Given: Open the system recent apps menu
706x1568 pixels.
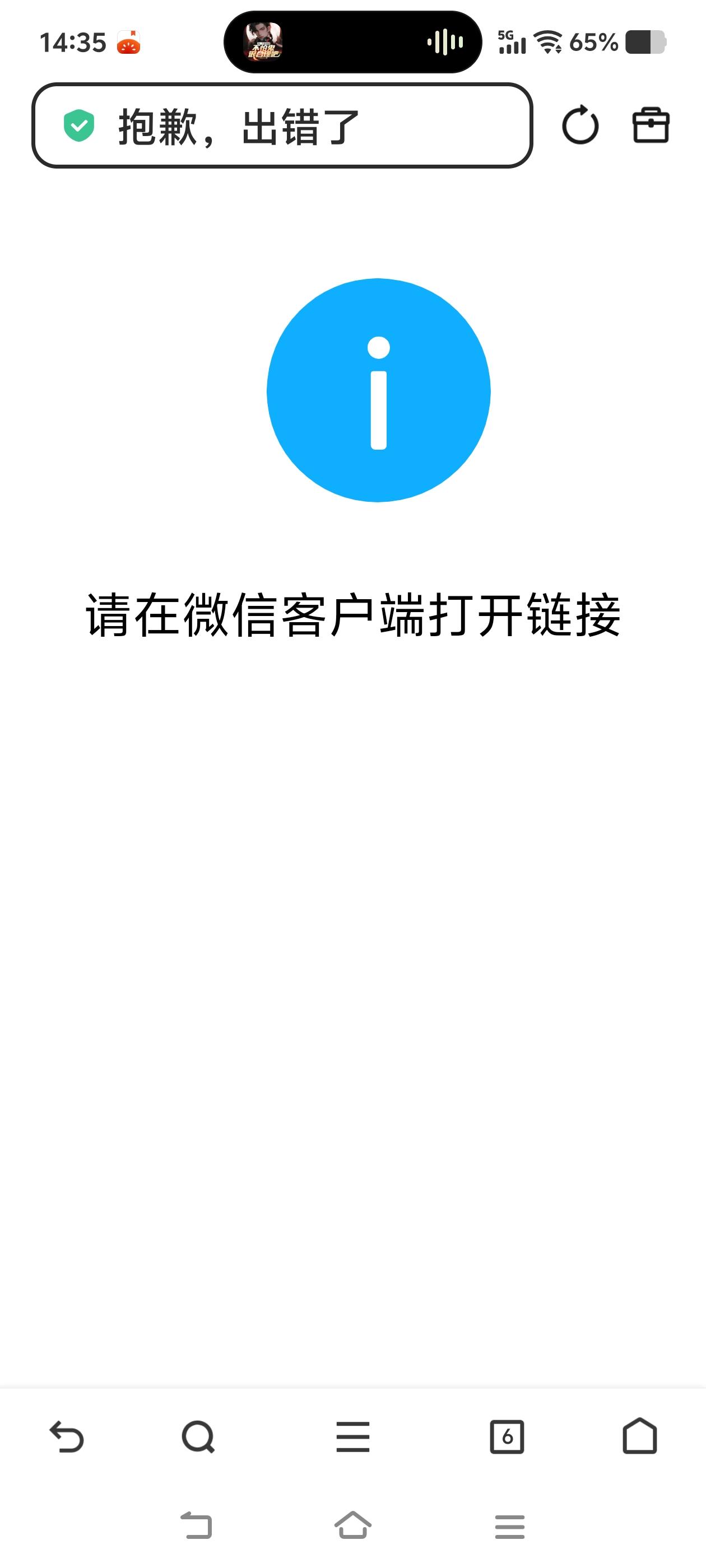Looking at the screenshot, I should 509,1527.
